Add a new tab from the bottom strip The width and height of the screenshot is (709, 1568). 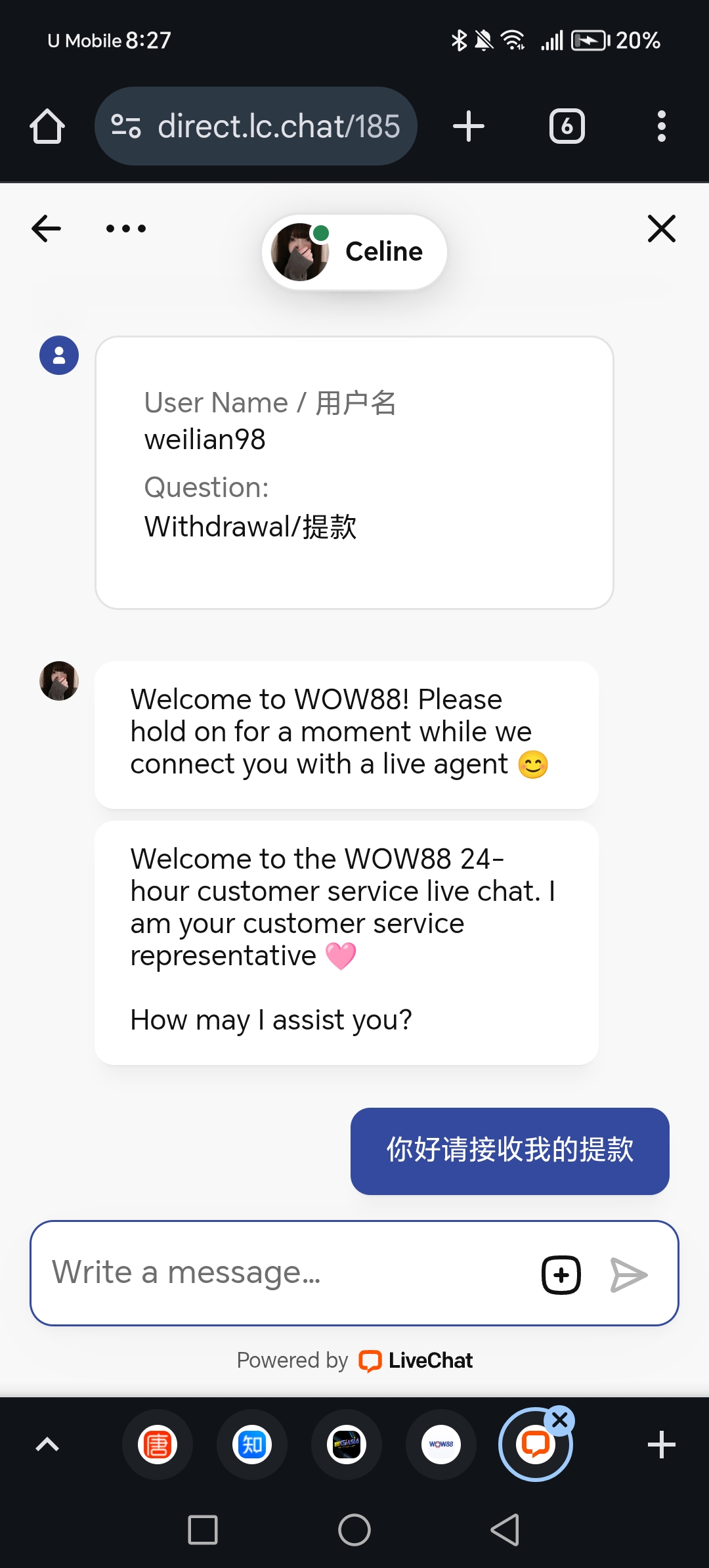(x=661, y=1445)
